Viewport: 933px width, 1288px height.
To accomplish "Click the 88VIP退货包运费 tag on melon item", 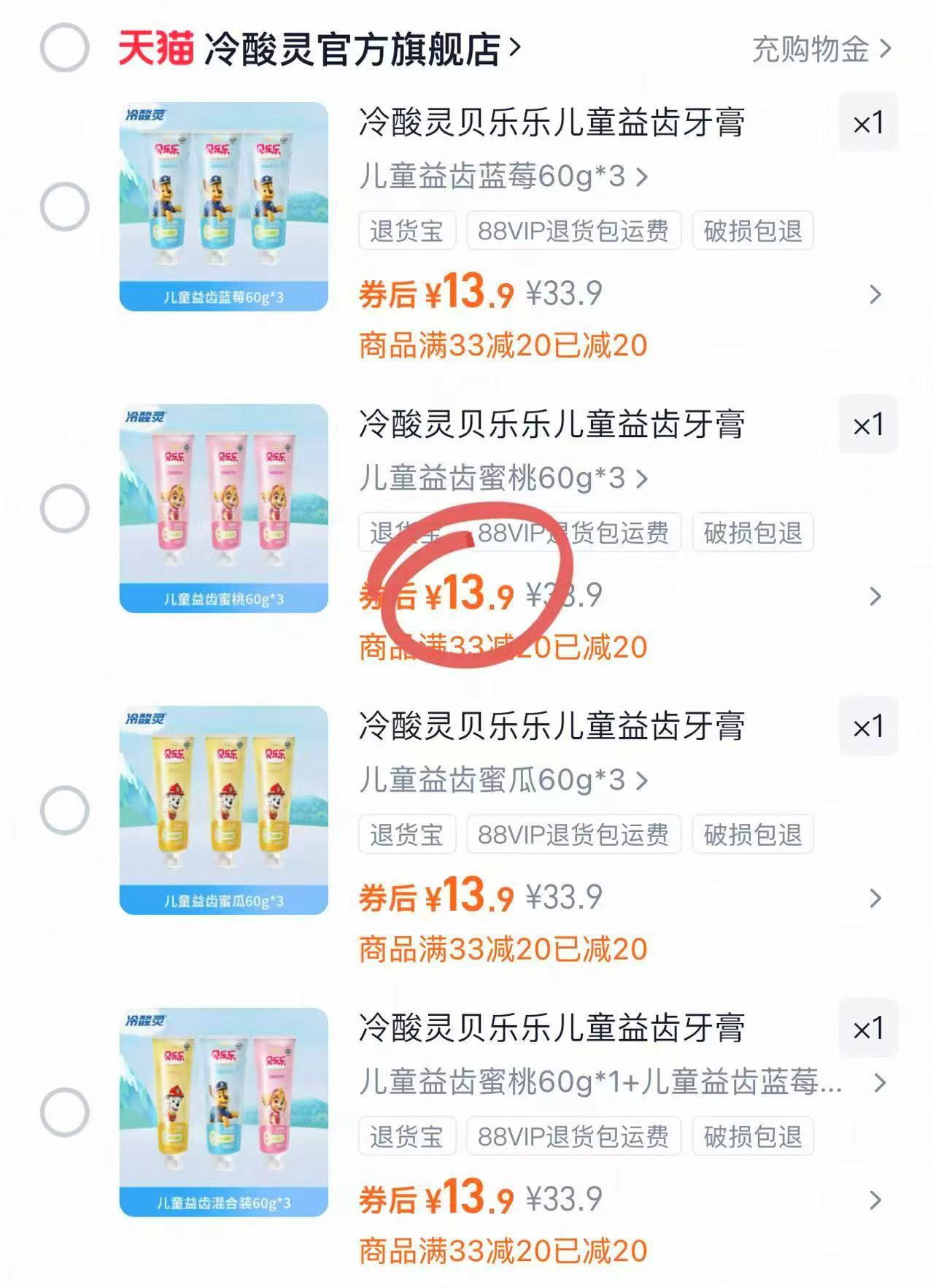I will 573,836.
